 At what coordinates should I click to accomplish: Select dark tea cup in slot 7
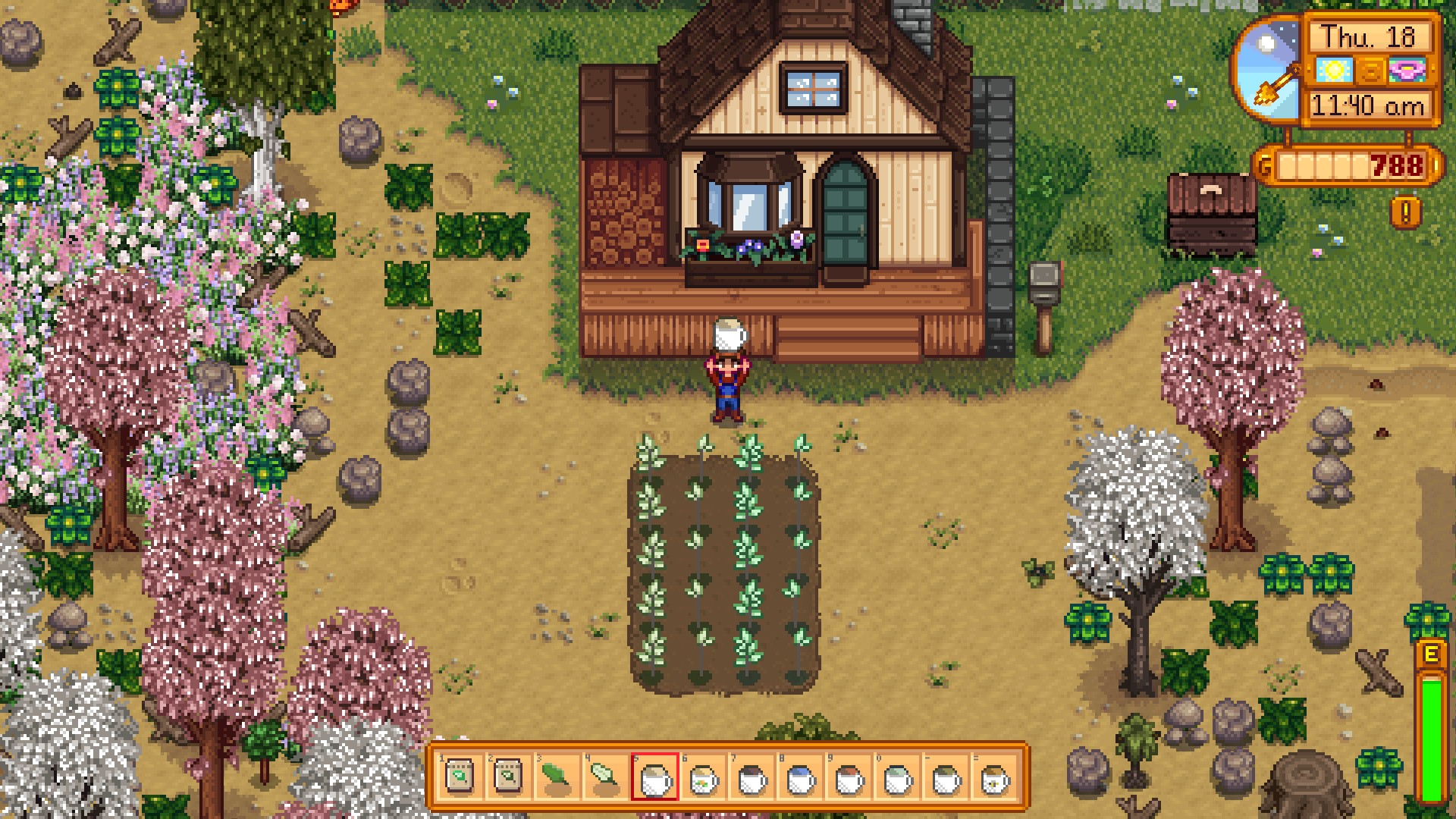(x=752, y=777)
